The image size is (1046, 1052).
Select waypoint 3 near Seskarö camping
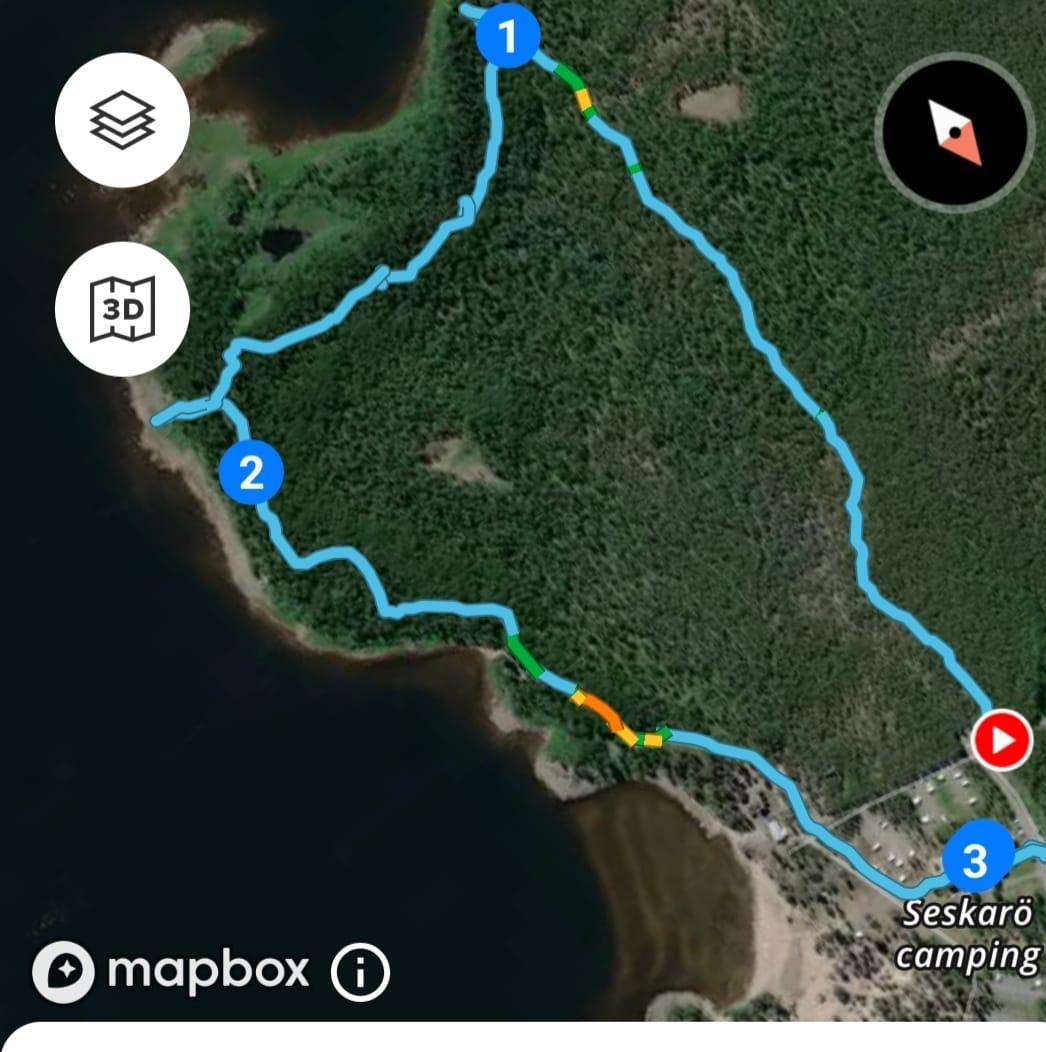[975, 859]
